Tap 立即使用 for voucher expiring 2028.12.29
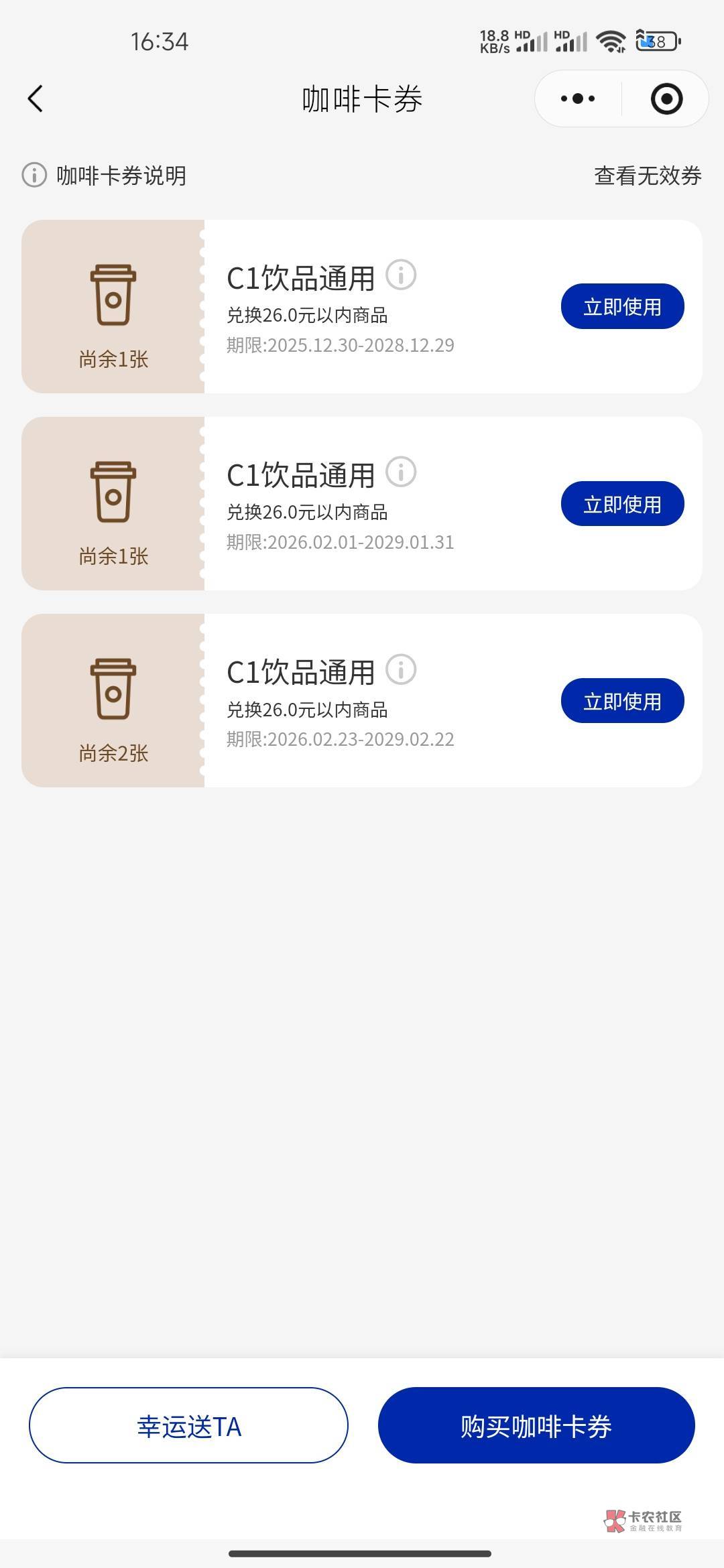Image resolution: width=724 pixels, height=1568 pixels. coord(622,307)
